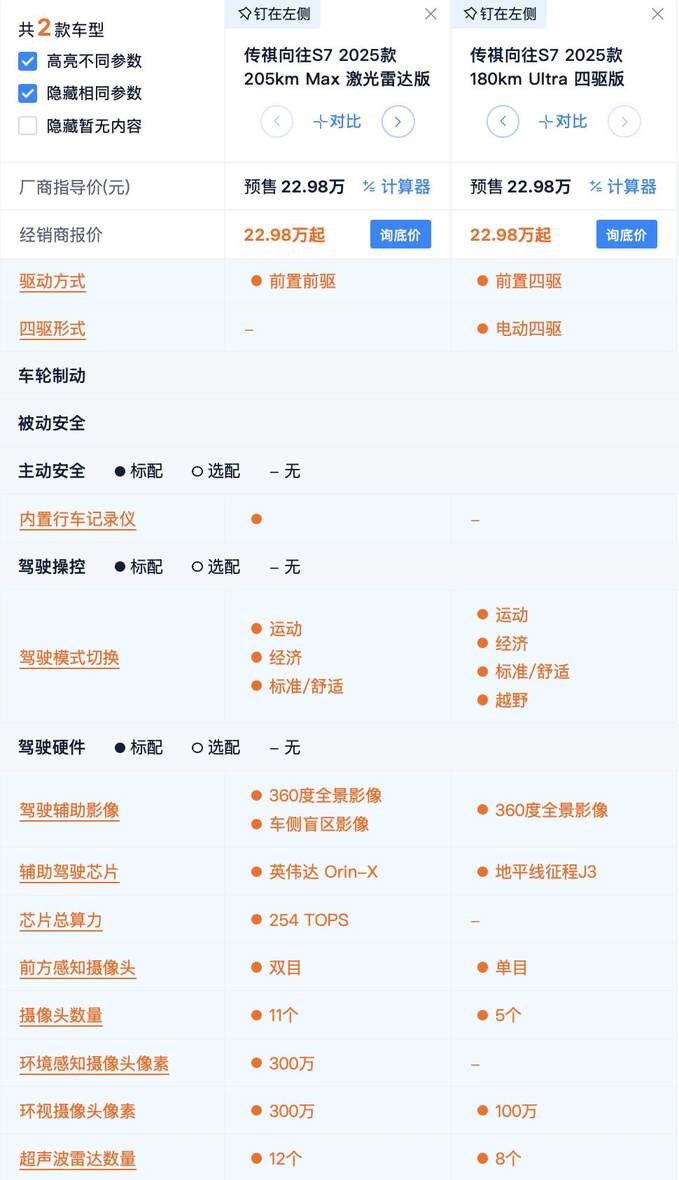Open 计算器 for the 180km Ultra model
Screen dimensions: 679x1180
pos(623,187)
